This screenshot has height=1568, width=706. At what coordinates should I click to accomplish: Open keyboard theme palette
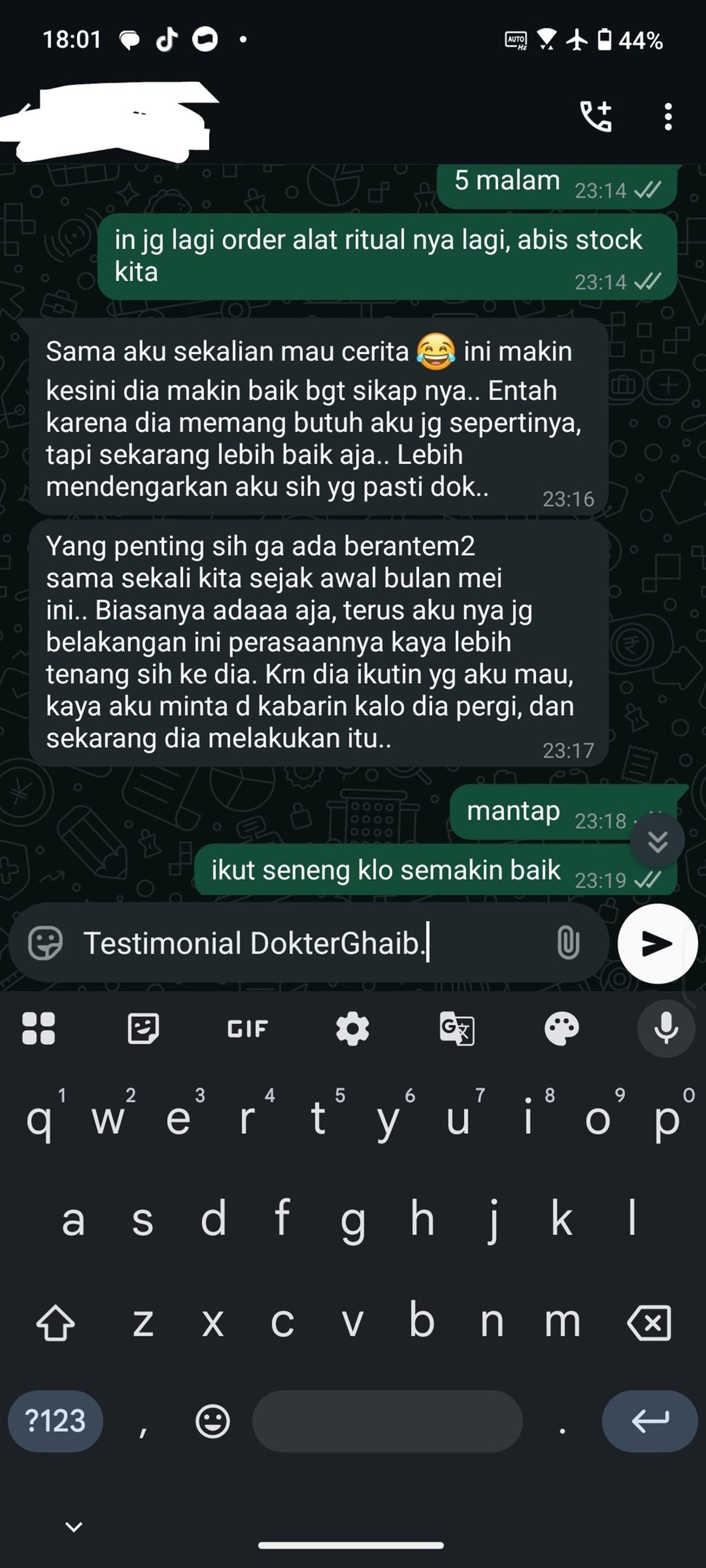(561, 1029)
